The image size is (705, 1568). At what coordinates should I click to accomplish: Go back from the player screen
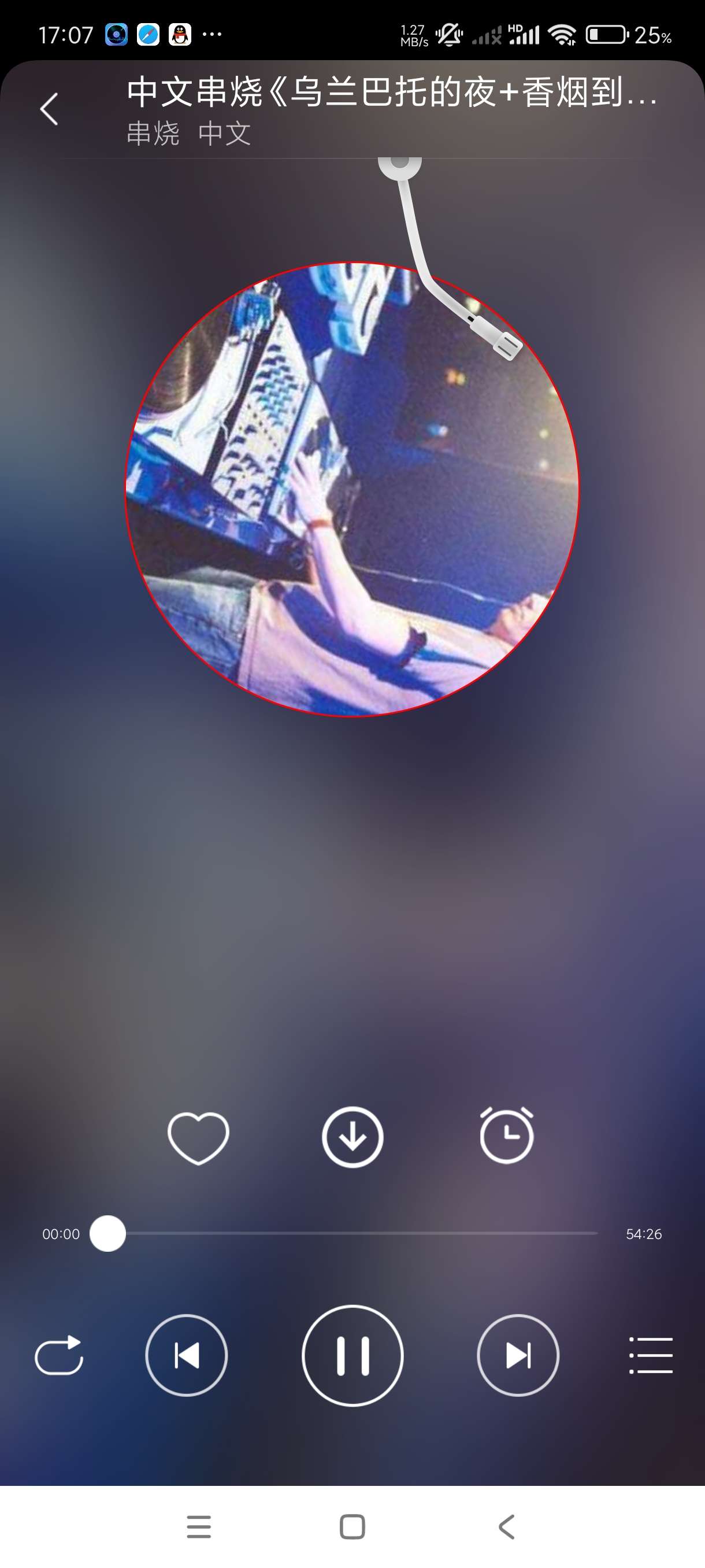(49, 110)
